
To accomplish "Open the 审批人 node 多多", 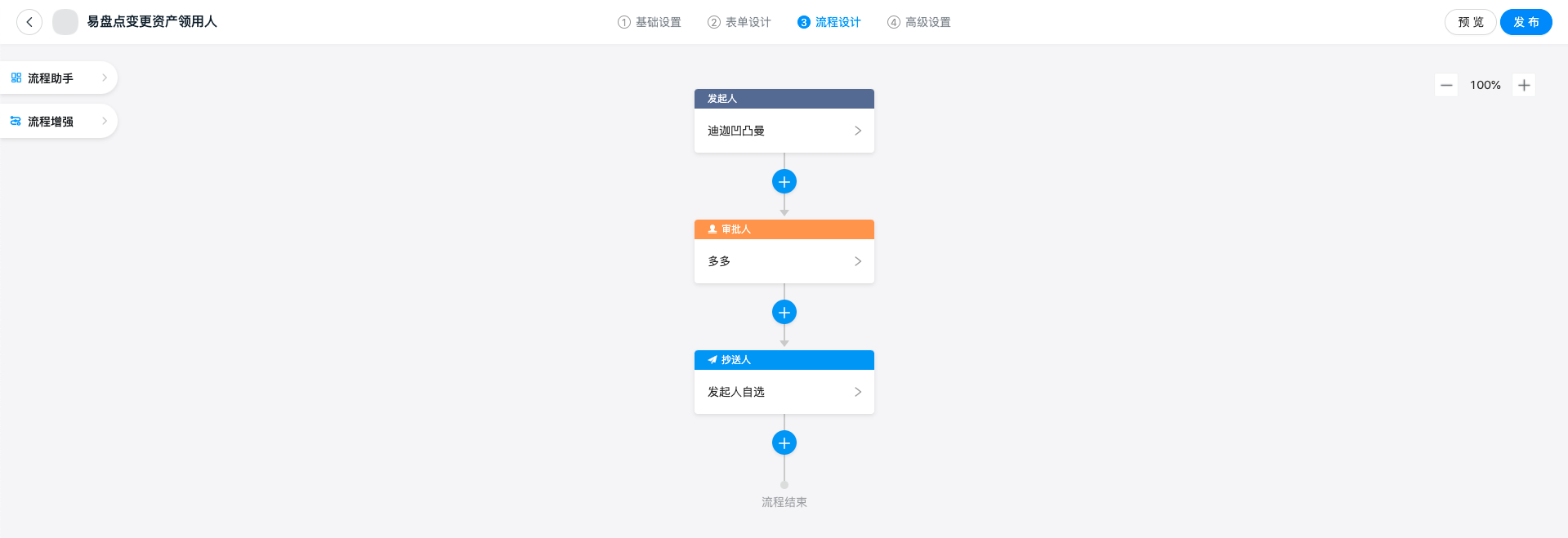I will pyautogui.click(x=784, y=261).
